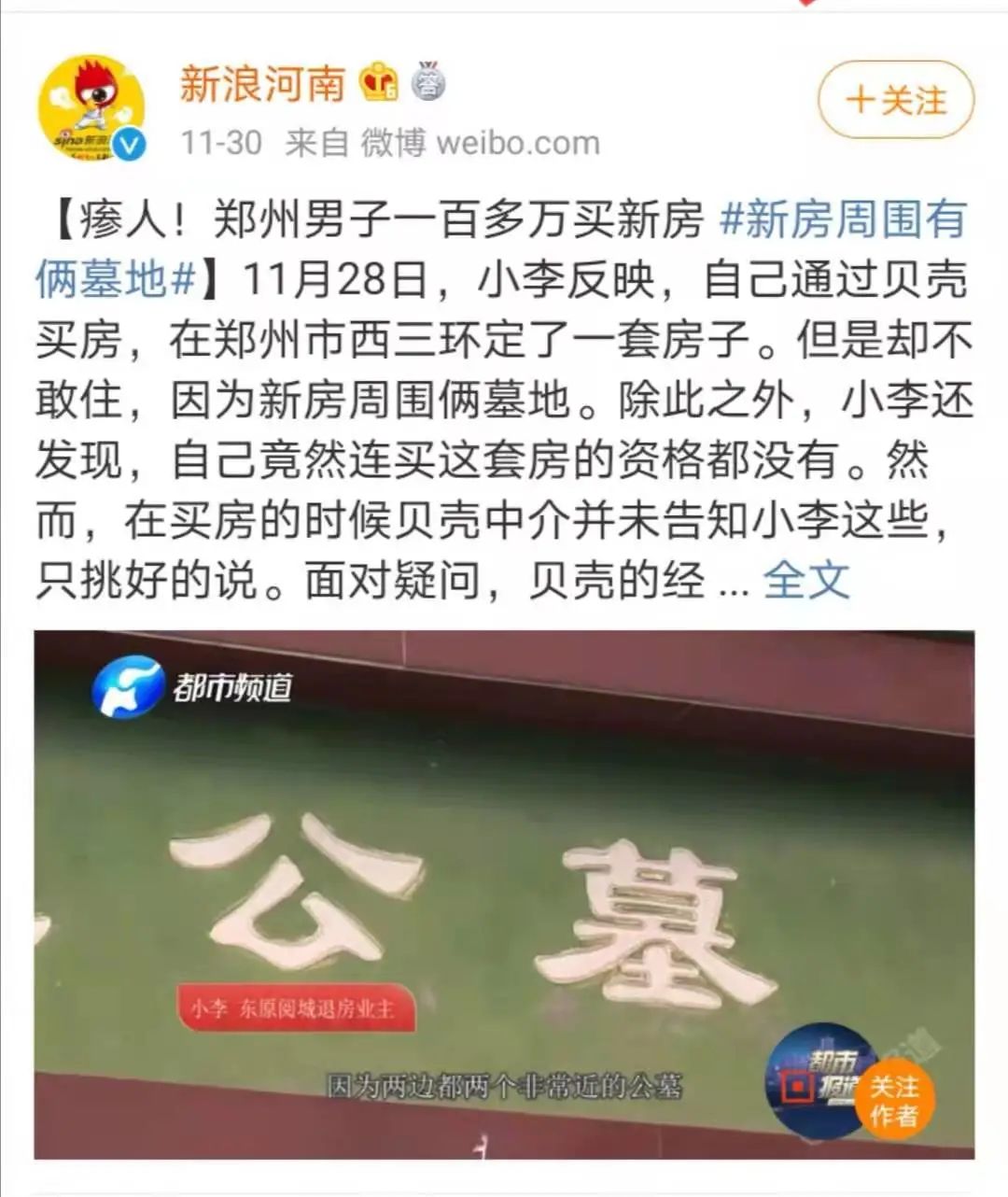Open the 新浪河南 account name
This screenshot has height=1197, width=1008.
(262, 85)
